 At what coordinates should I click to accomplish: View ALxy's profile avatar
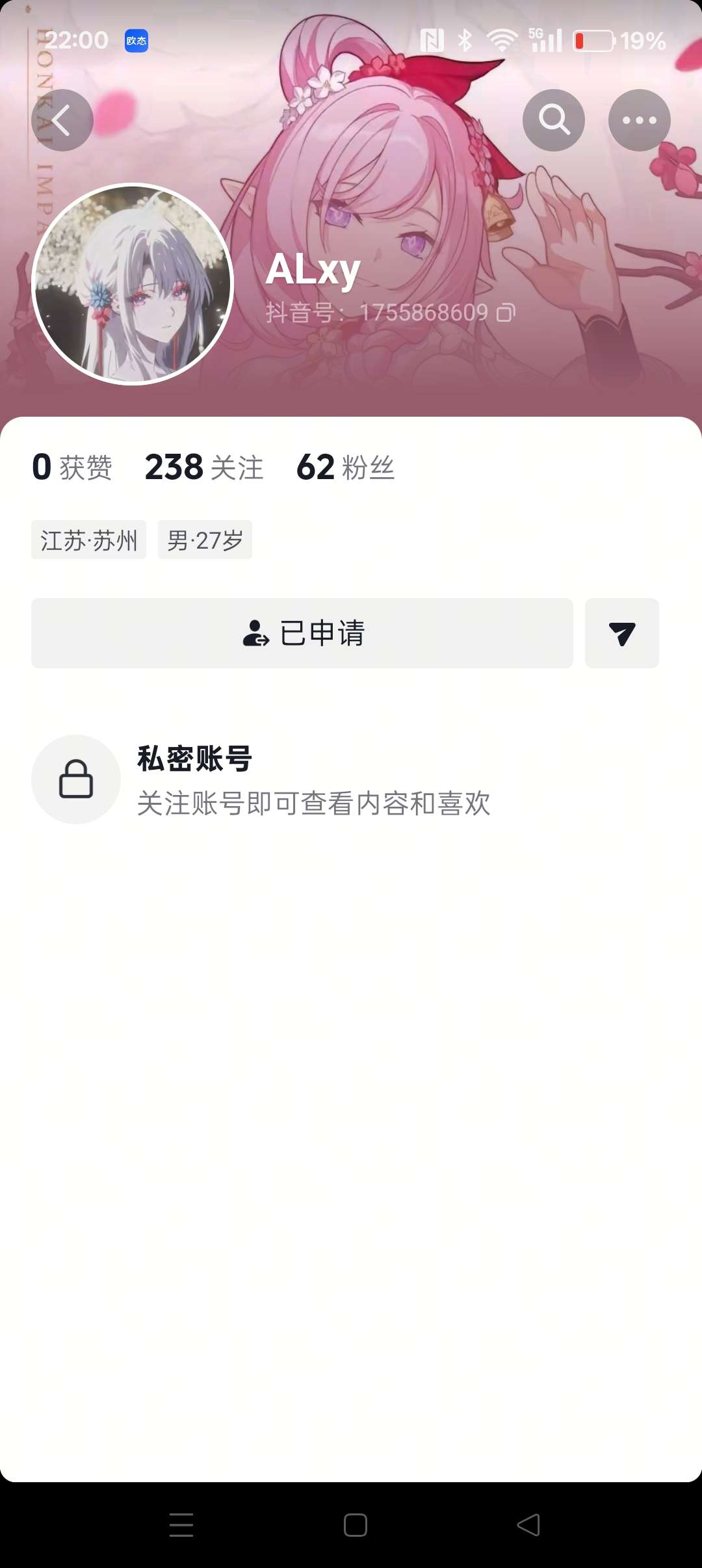click(x=133, y=284)
